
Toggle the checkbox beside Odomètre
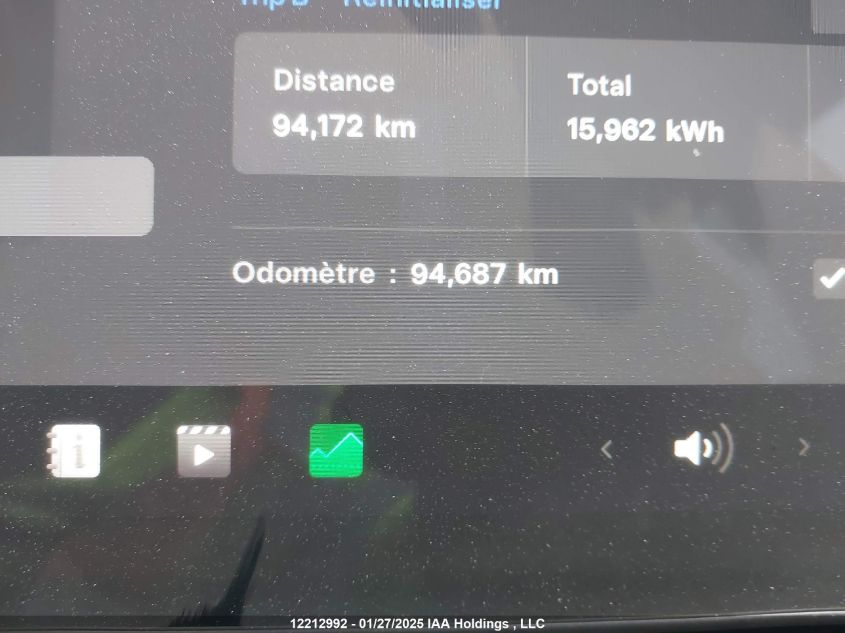tap(831, 279)
